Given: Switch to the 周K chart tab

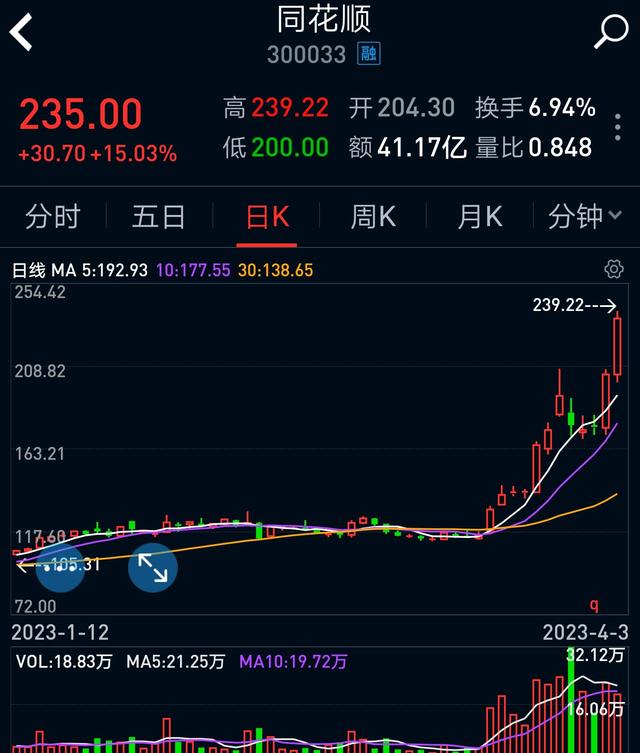Looking at the screenshot, I should (373, 216).
